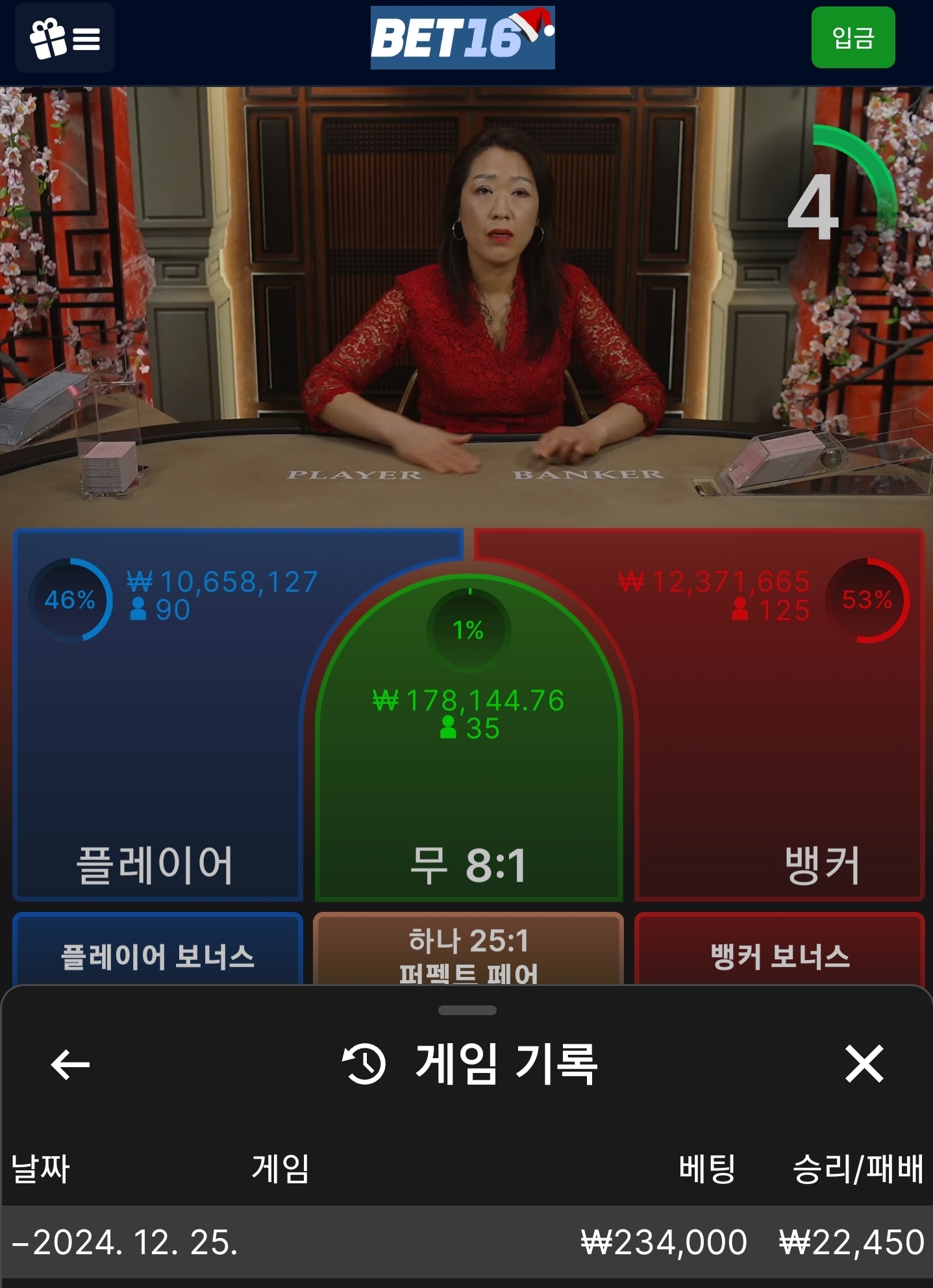Place a bet on 플레이어

pyautogui.click(x=156, y=747)
